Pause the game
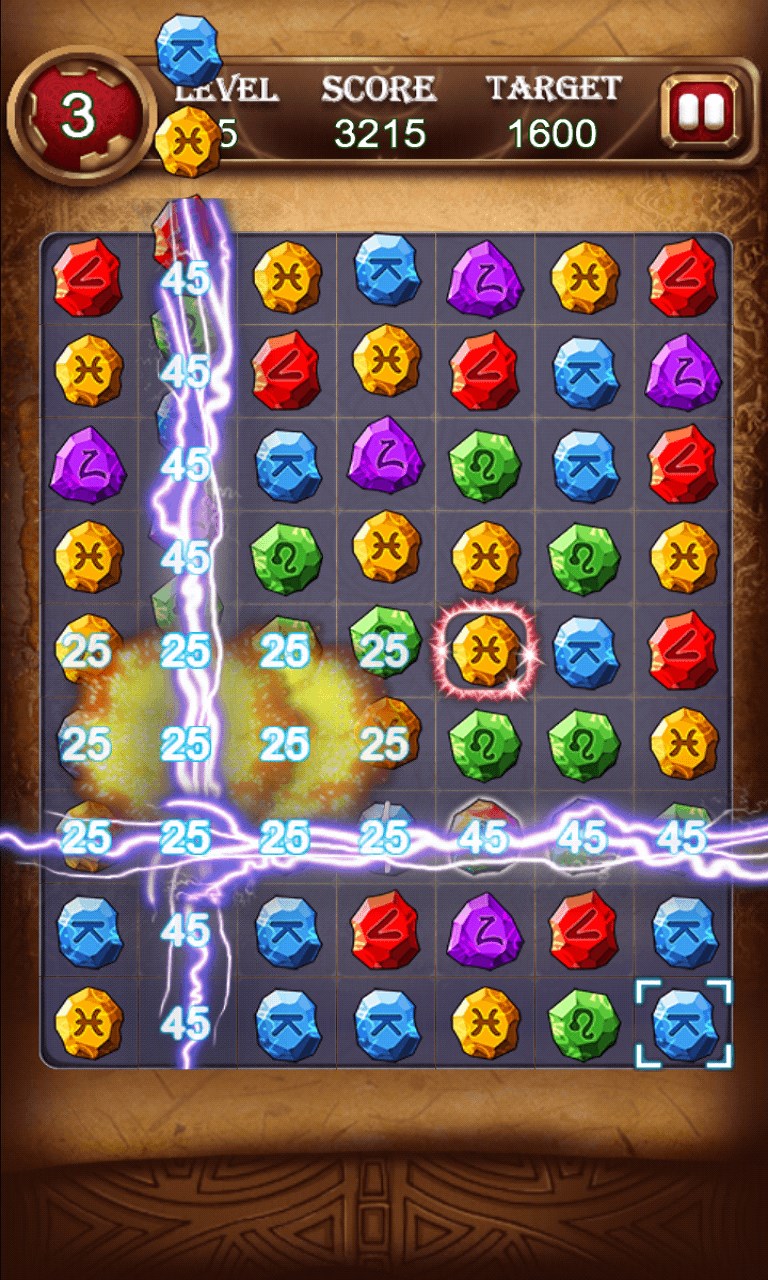The height and width of the screenshot is (1280, 768). coord(700,111)
